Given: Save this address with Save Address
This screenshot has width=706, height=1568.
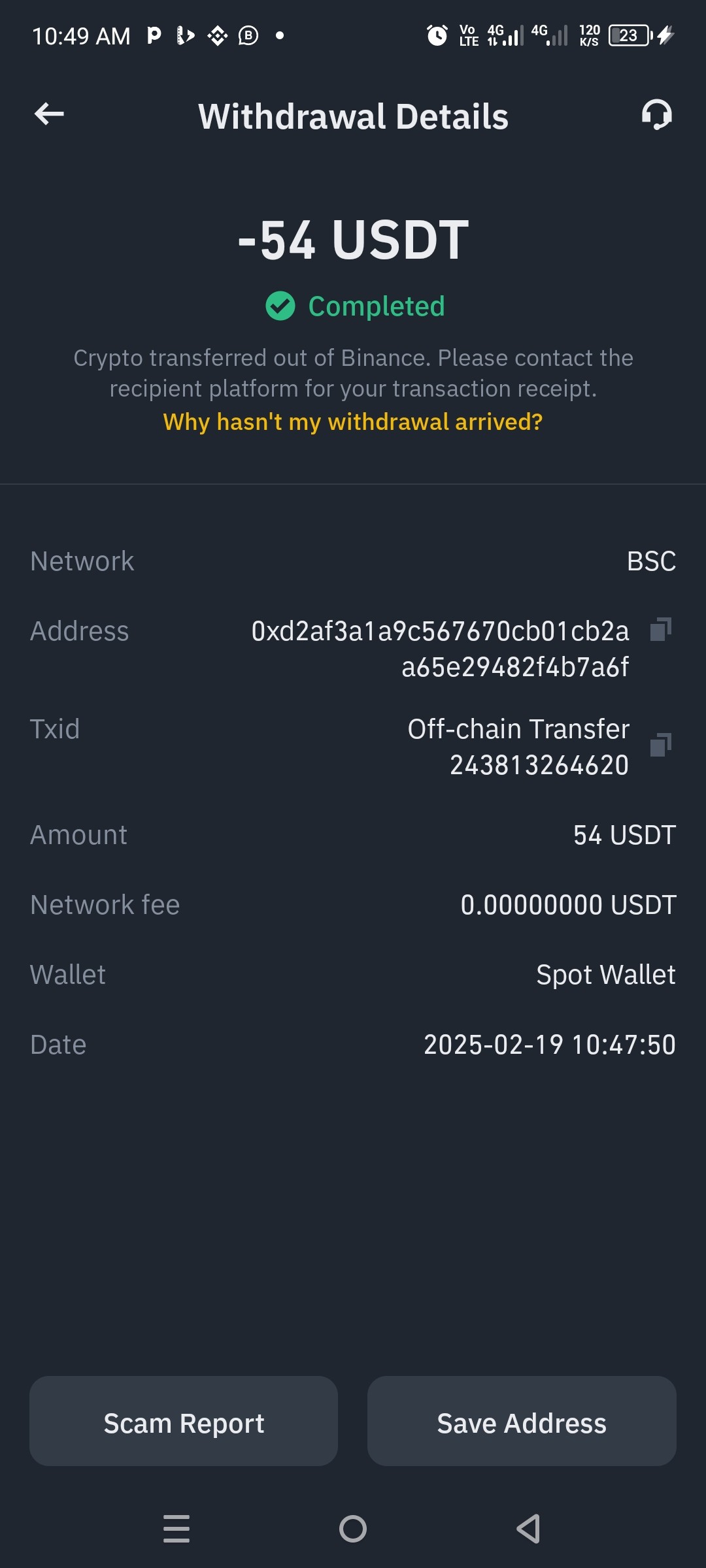Looking at the screenshot, I should [522, 1421].
